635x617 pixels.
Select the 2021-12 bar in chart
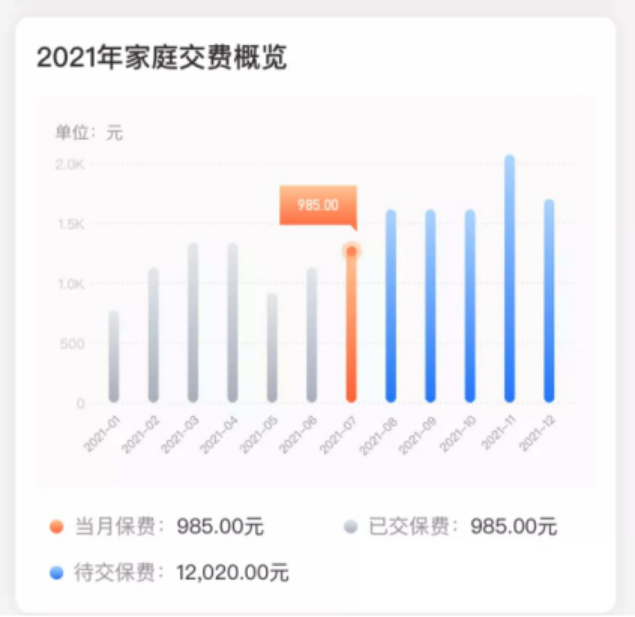549,301
